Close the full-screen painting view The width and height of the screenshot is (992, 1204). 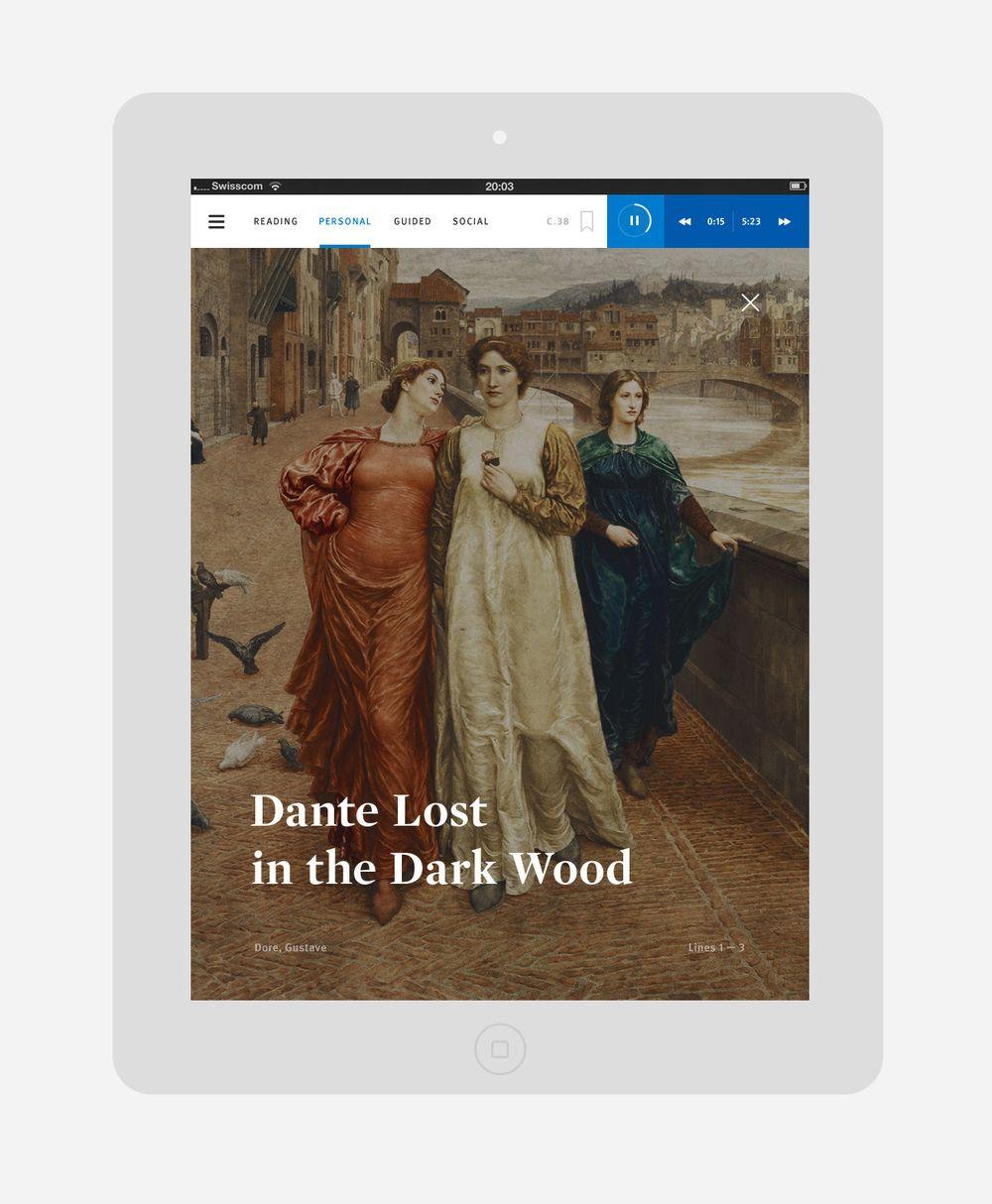click(x=750, y=302)
